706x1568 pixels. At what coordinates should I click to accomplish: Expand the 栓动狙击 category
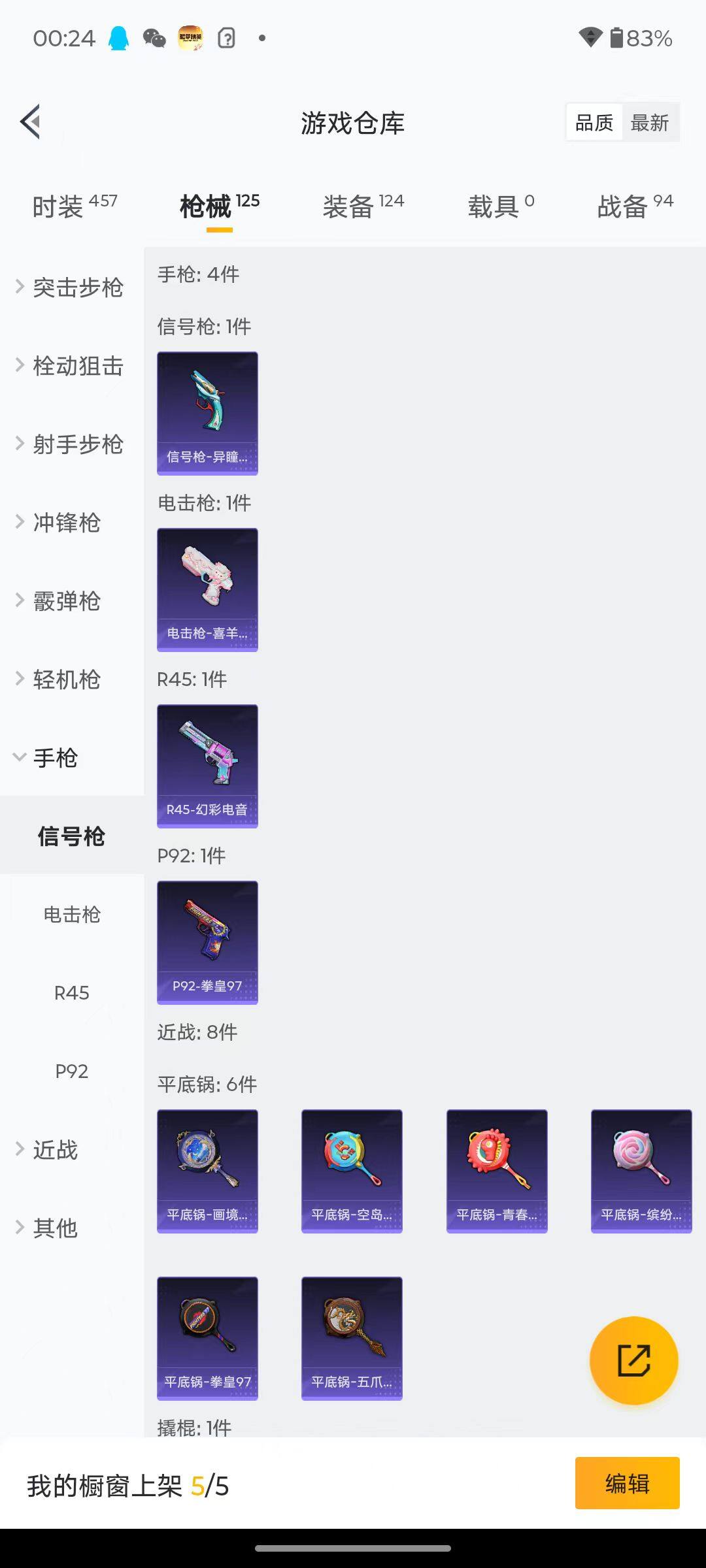(72, 366)
